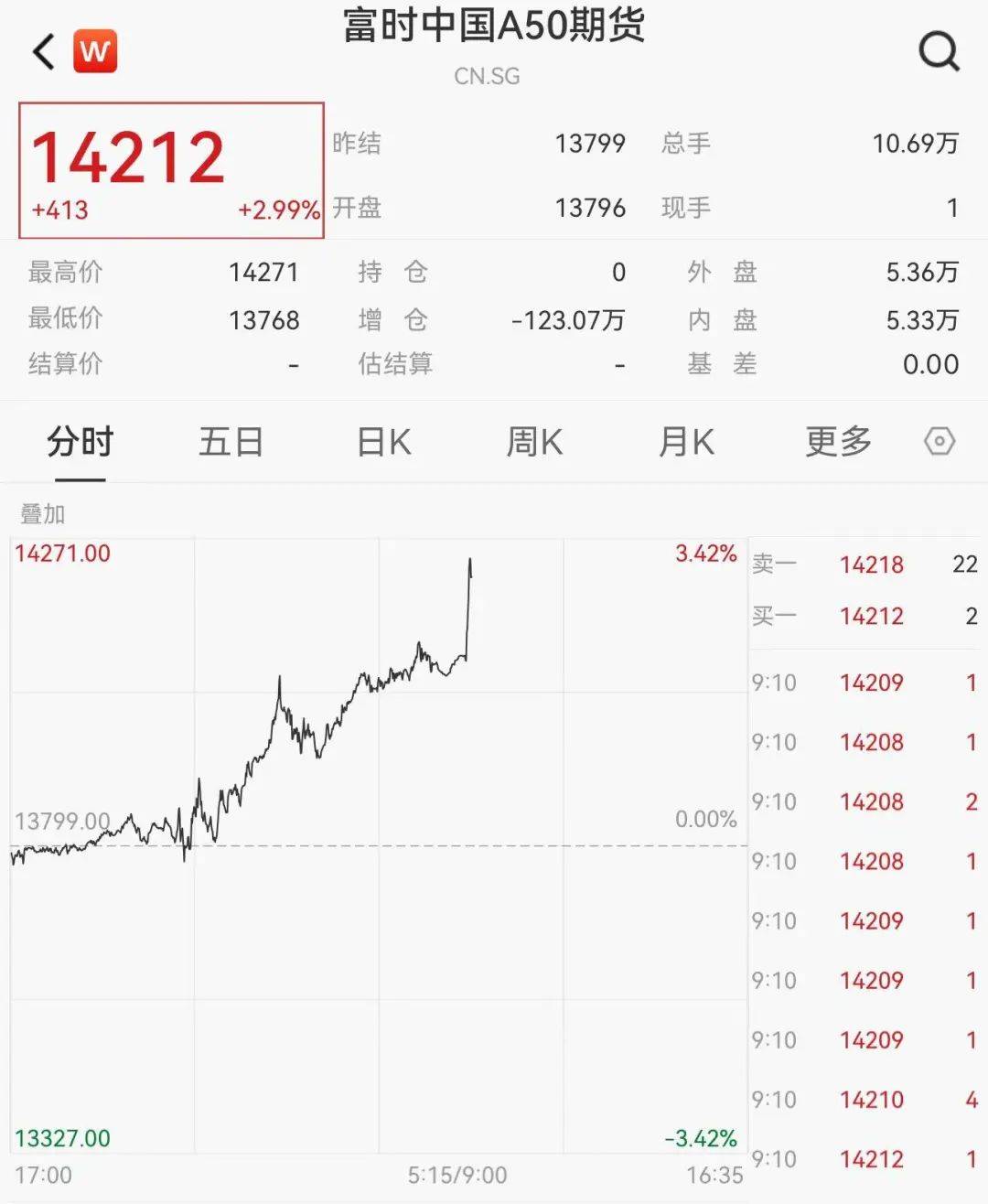The image size is (988, 1204).
Task: Click the chart settings gear icon
Action: tap(940, 442)
